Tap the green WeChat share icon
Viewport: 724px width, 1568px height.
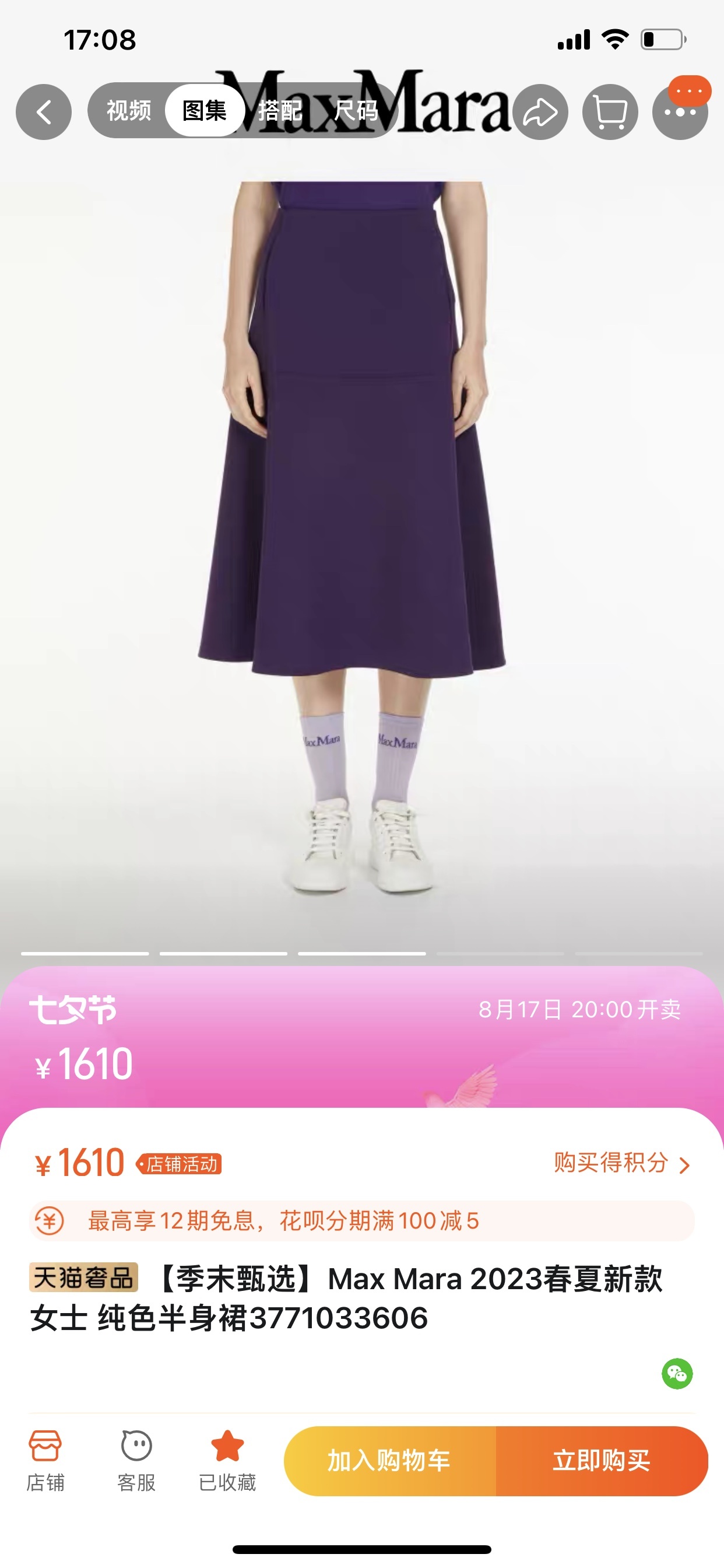point(677,1374)
